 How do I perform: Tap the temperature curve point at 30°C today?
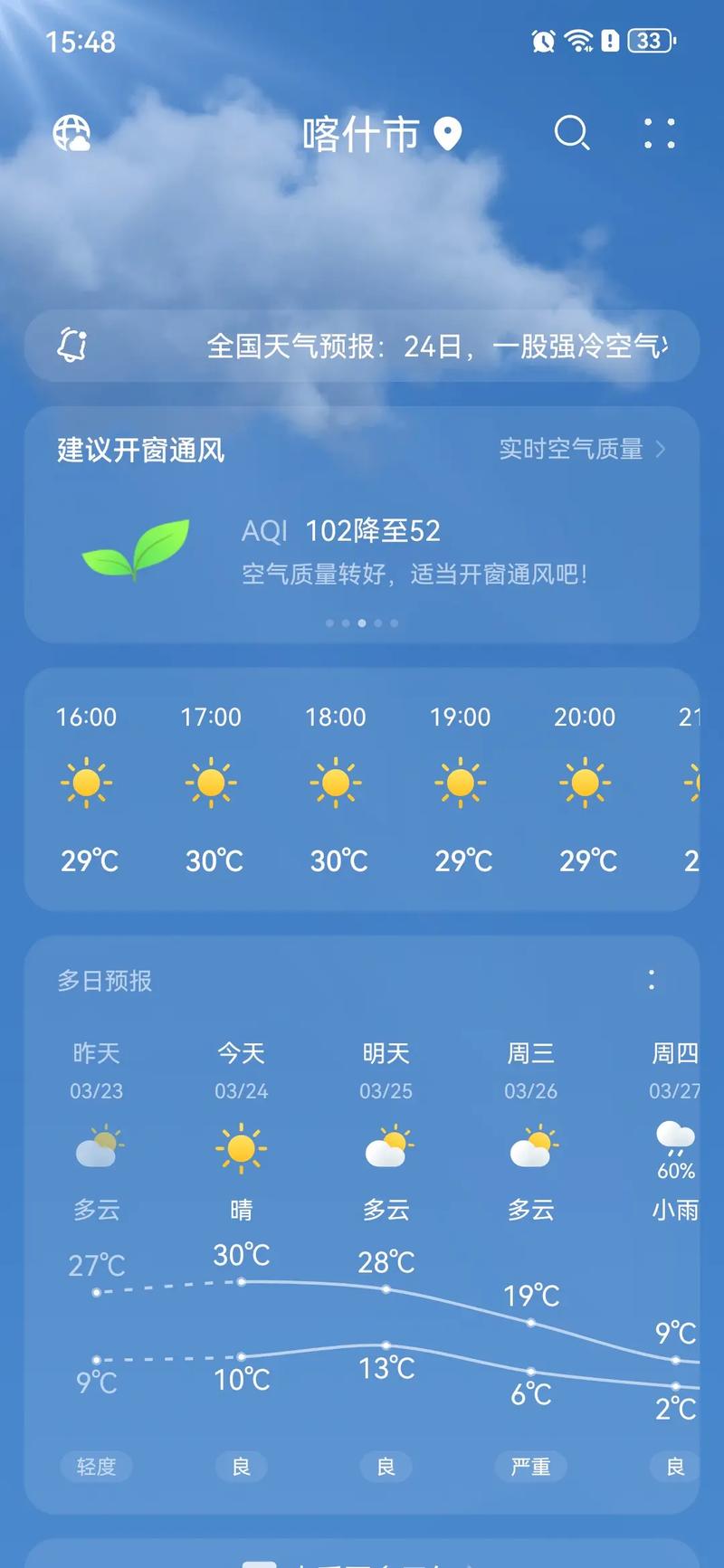[241, 1281]
